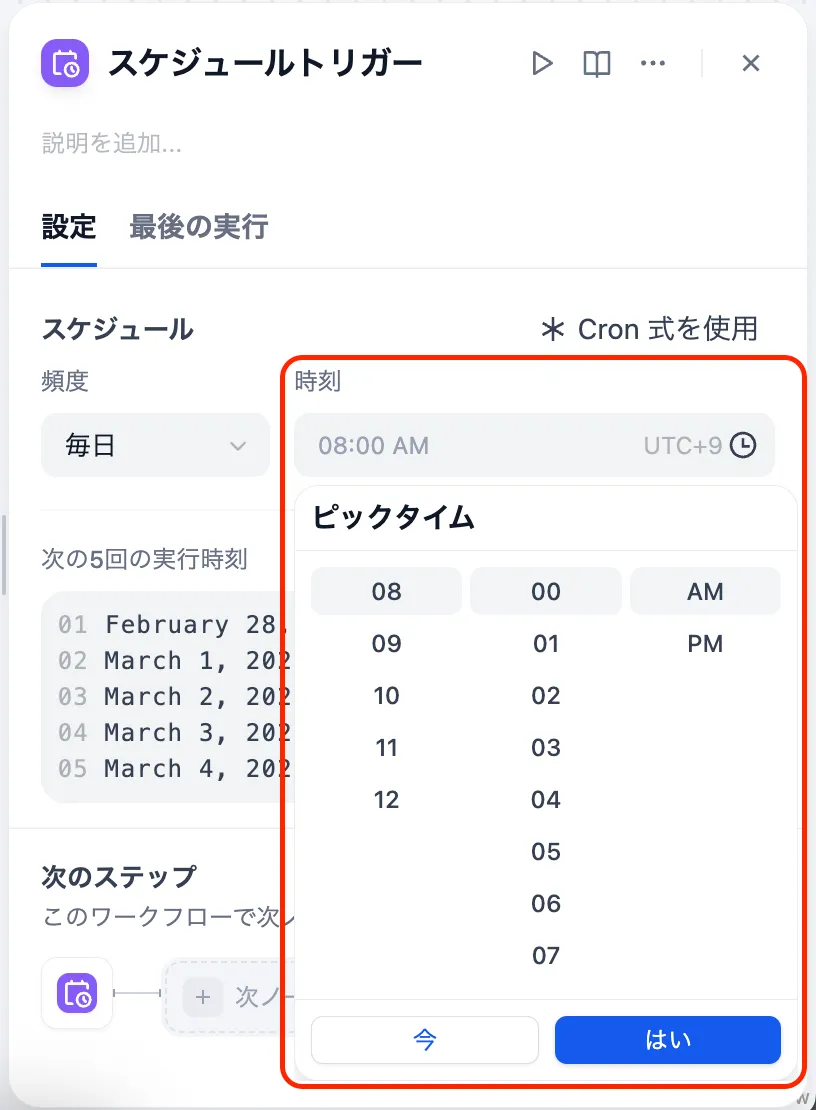Choose minute 01 in the picker
816x1110 pixels.
tap(546, 644)
